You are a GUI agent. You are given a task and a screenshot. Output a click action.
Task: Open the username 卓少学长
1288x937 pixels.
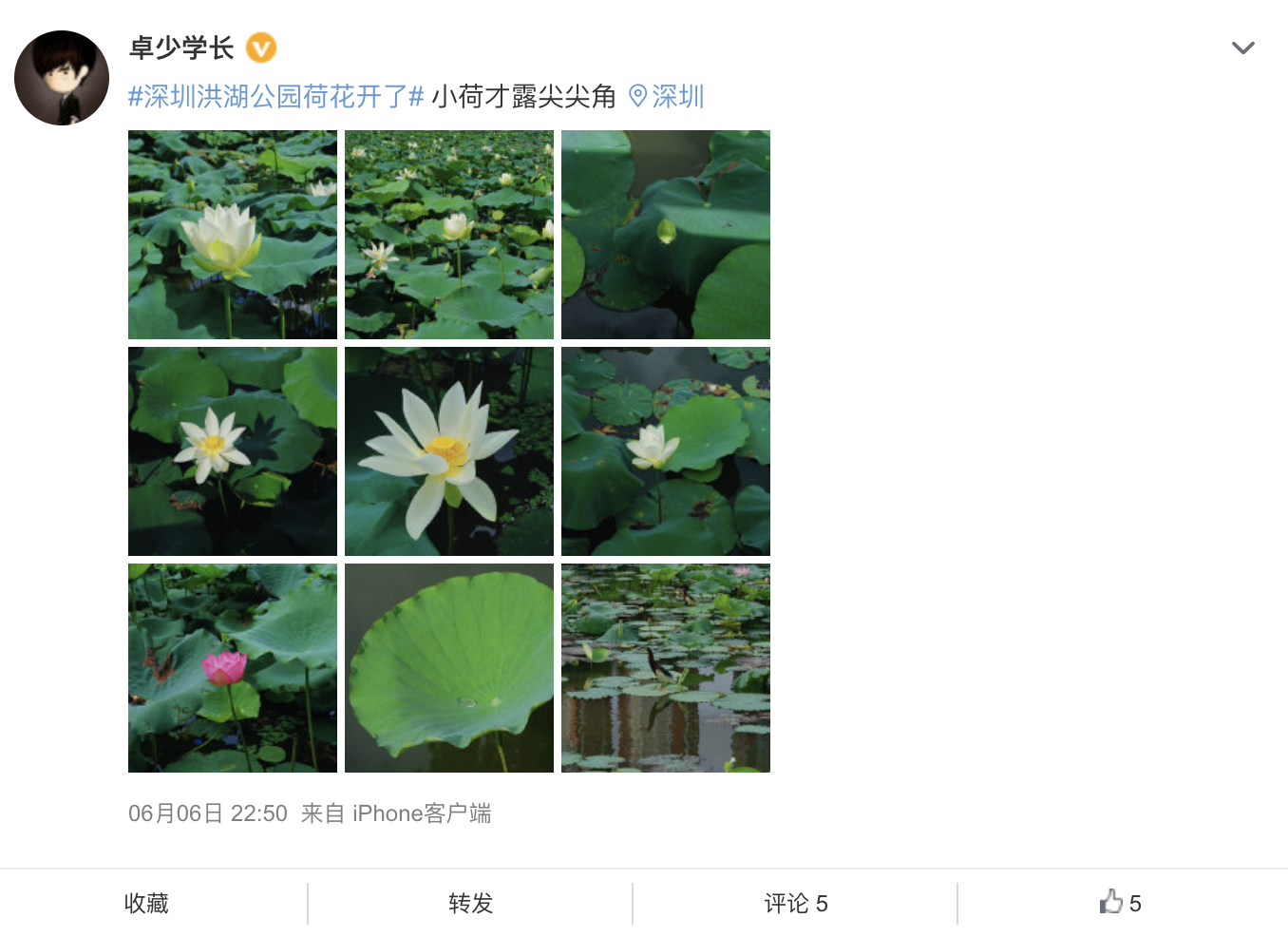click(x=181, y=48)
